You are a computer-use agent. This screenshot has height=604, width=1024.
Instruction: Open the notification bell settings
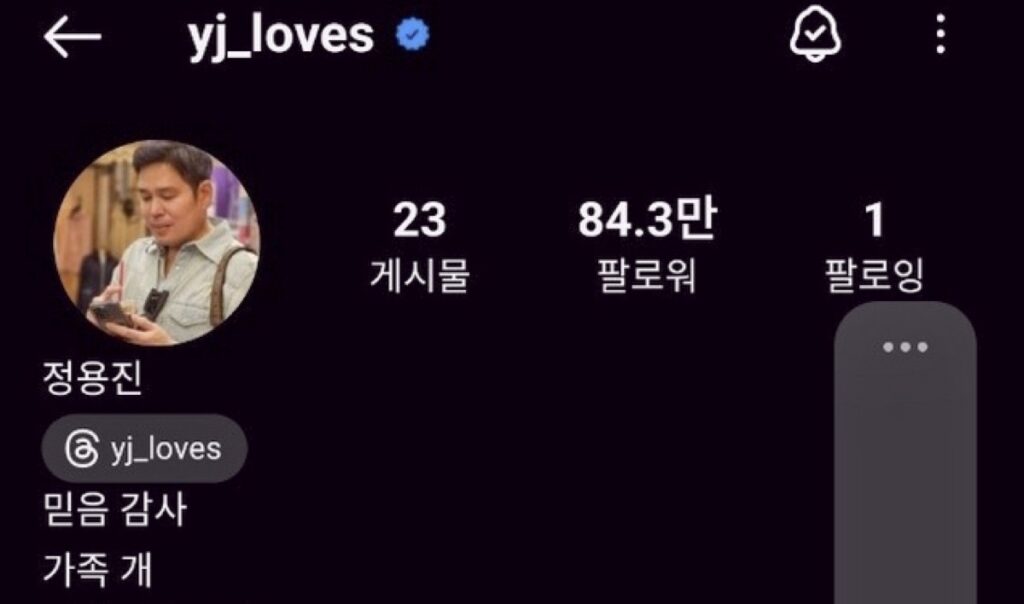[815, 37]
